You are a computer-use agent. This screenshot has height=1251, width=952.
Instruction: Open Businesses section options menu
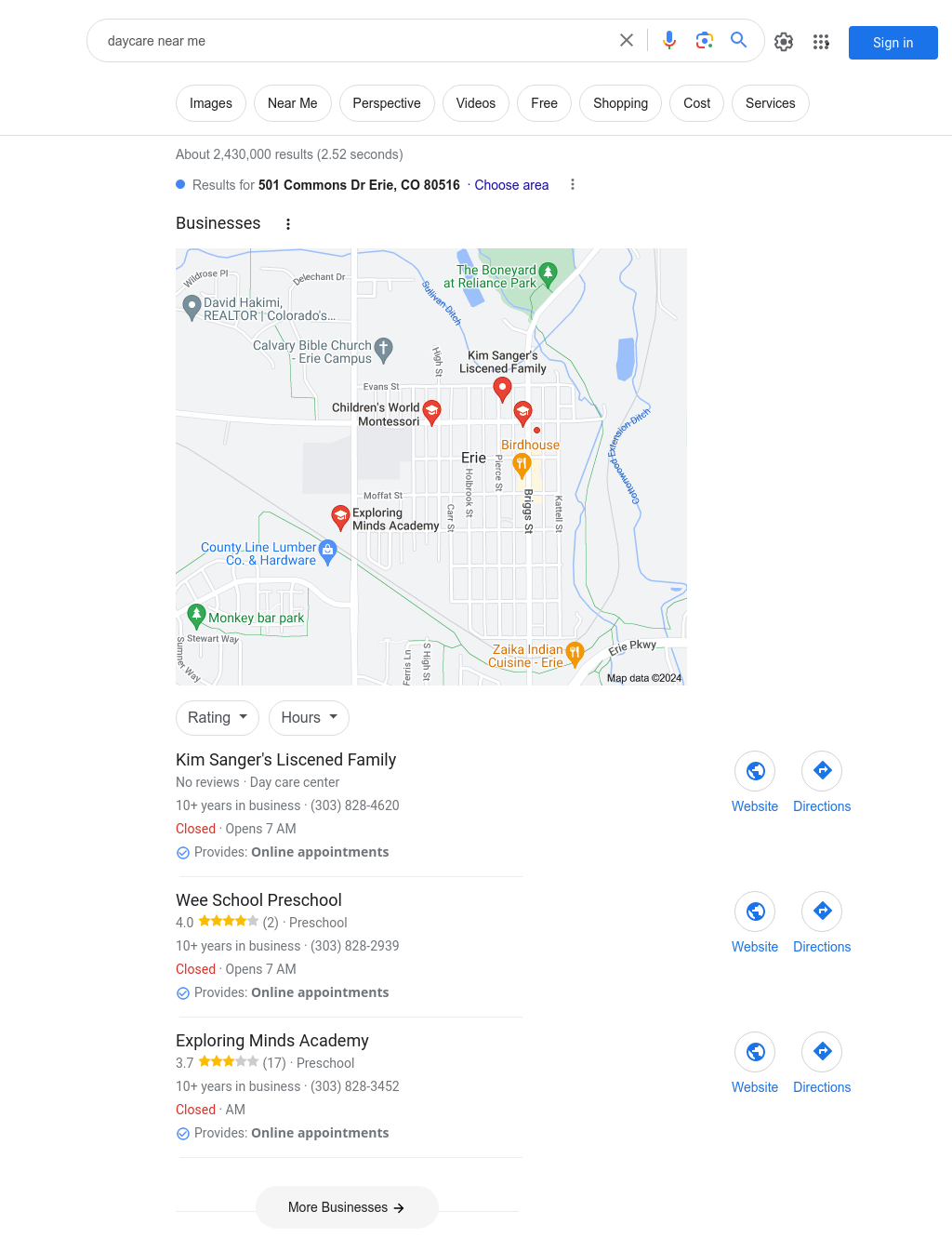pos(288,224)
